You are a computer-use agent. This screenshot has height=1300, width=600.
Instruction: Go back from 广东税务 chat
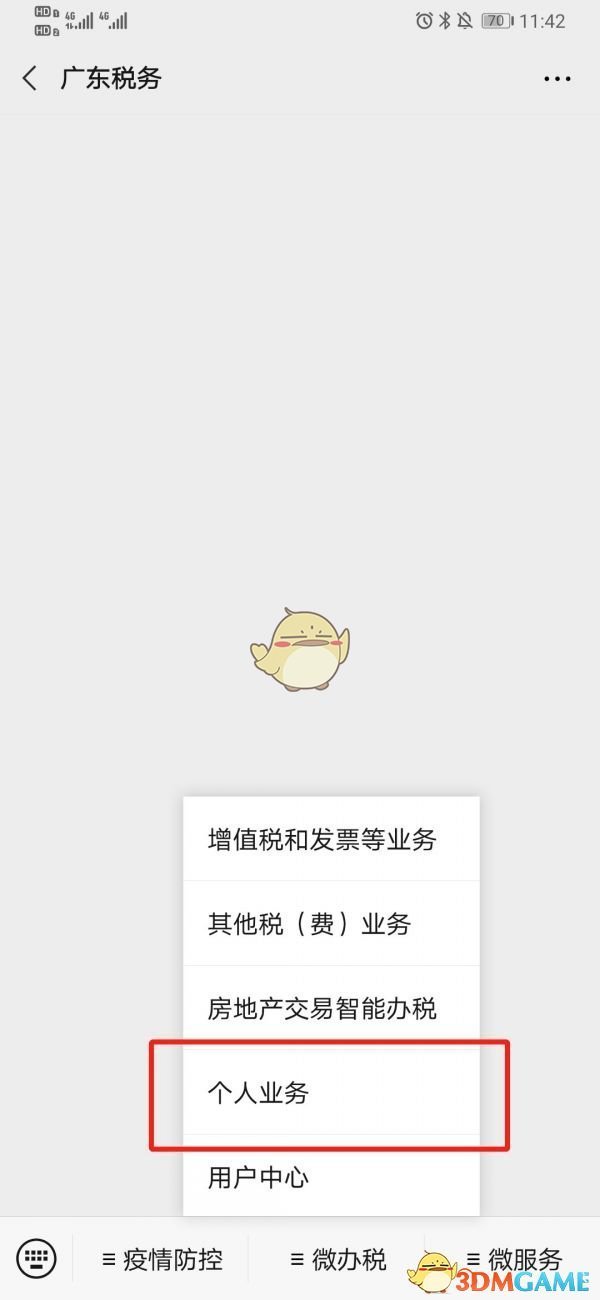(x=30, y=79)
